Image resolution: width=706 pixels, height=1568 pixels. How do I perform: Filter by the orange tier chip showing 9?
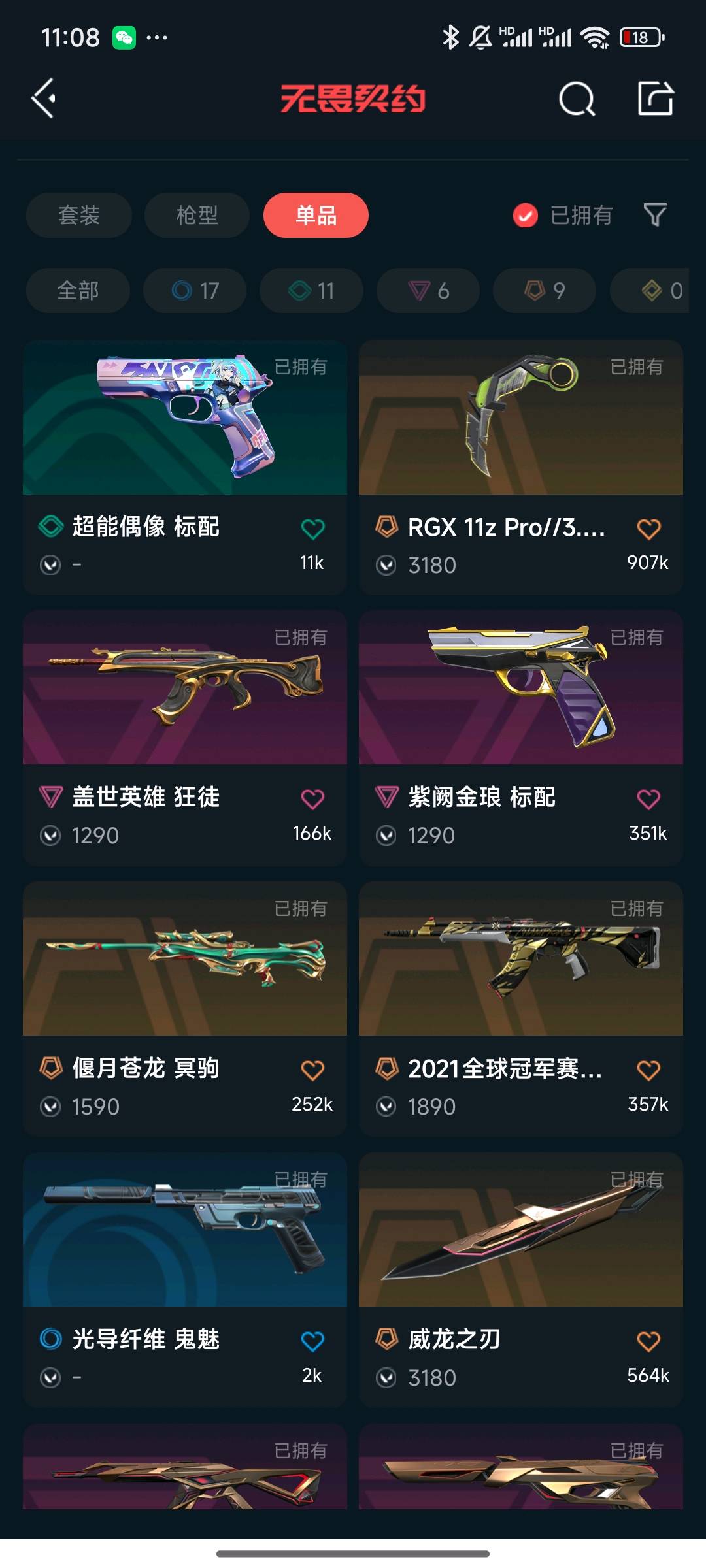point(545,290)
